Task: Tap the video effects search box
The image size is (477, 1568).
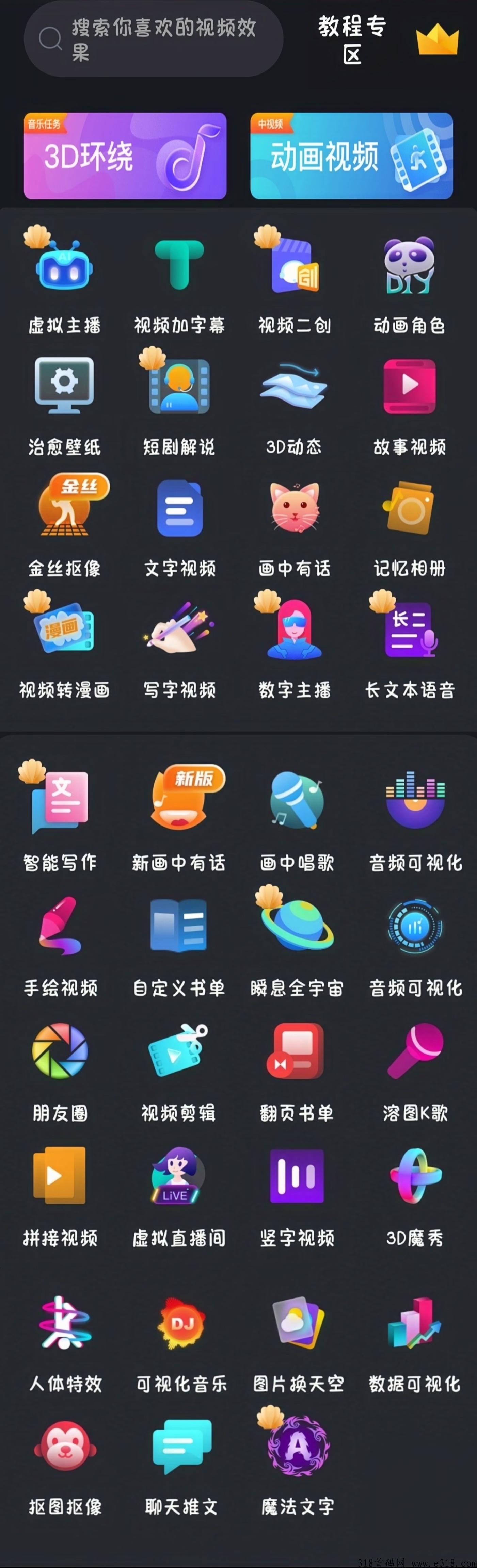Action: tap(154, 39)
